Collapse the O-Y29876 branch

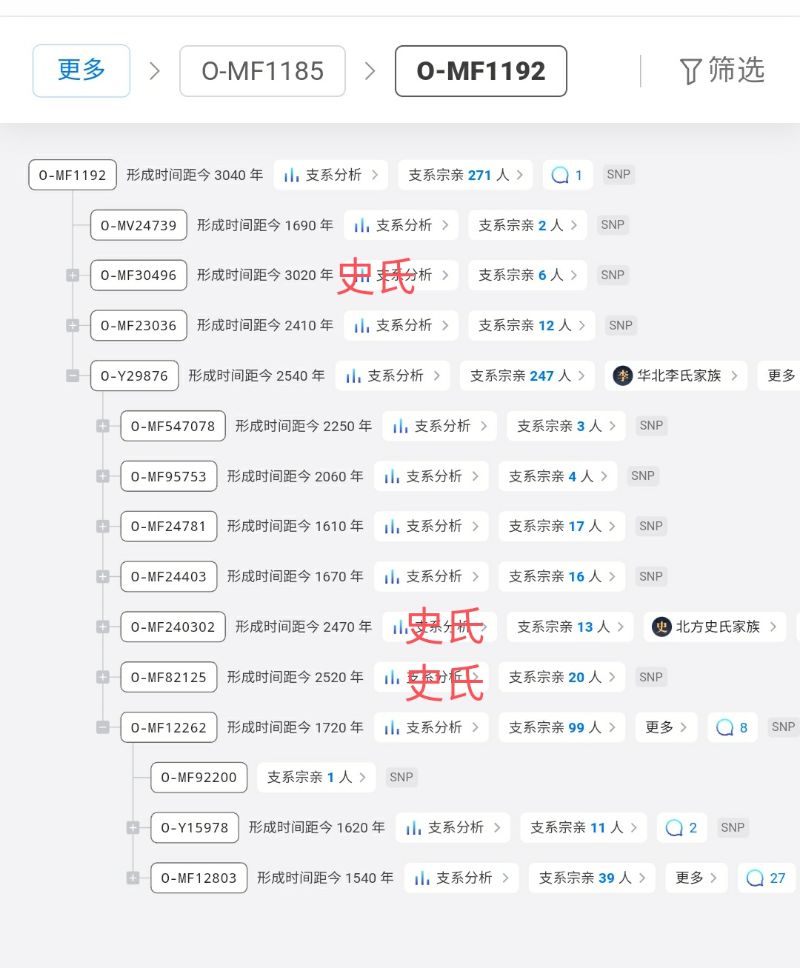[x=72, y=376]
